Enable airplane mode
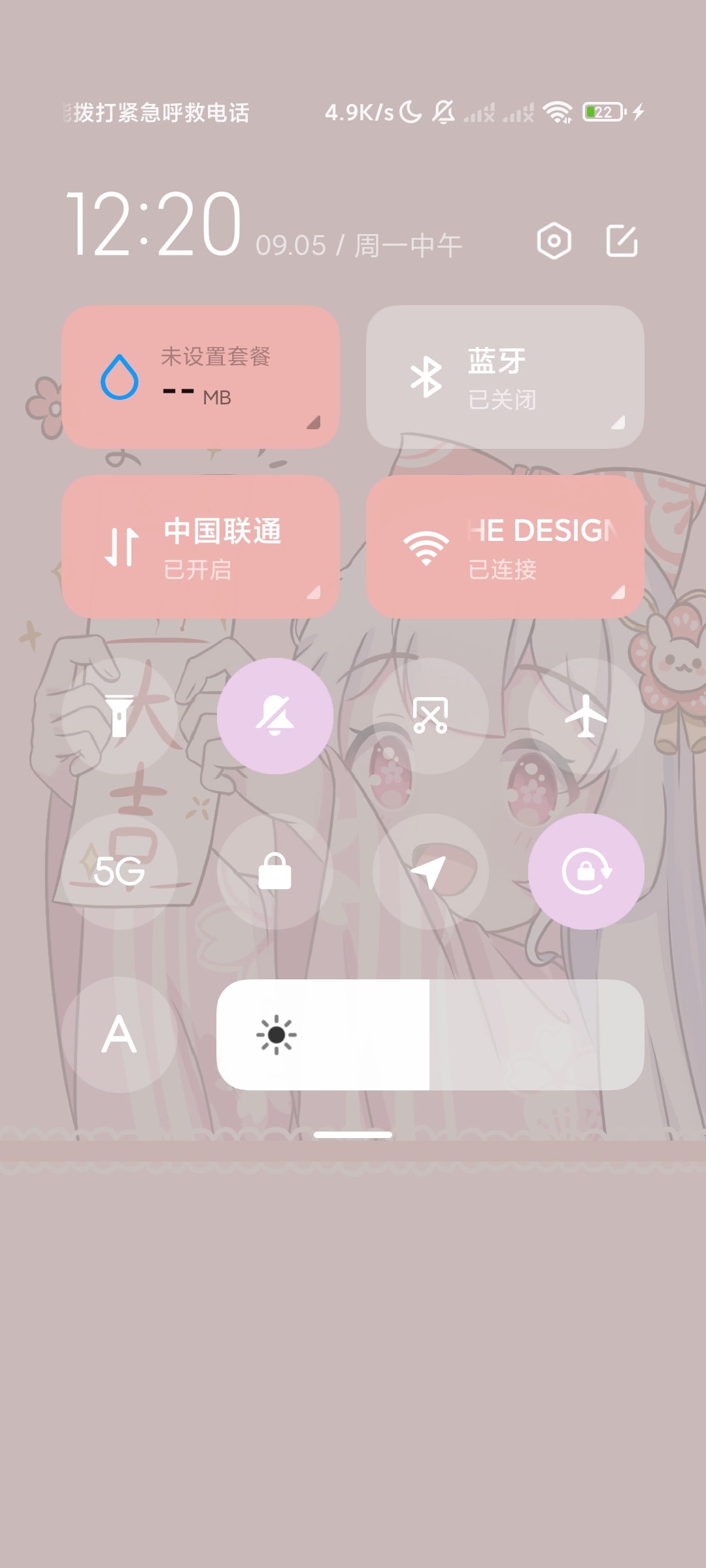The width and height of the screenshot is (706, 1568). (586, 716)
